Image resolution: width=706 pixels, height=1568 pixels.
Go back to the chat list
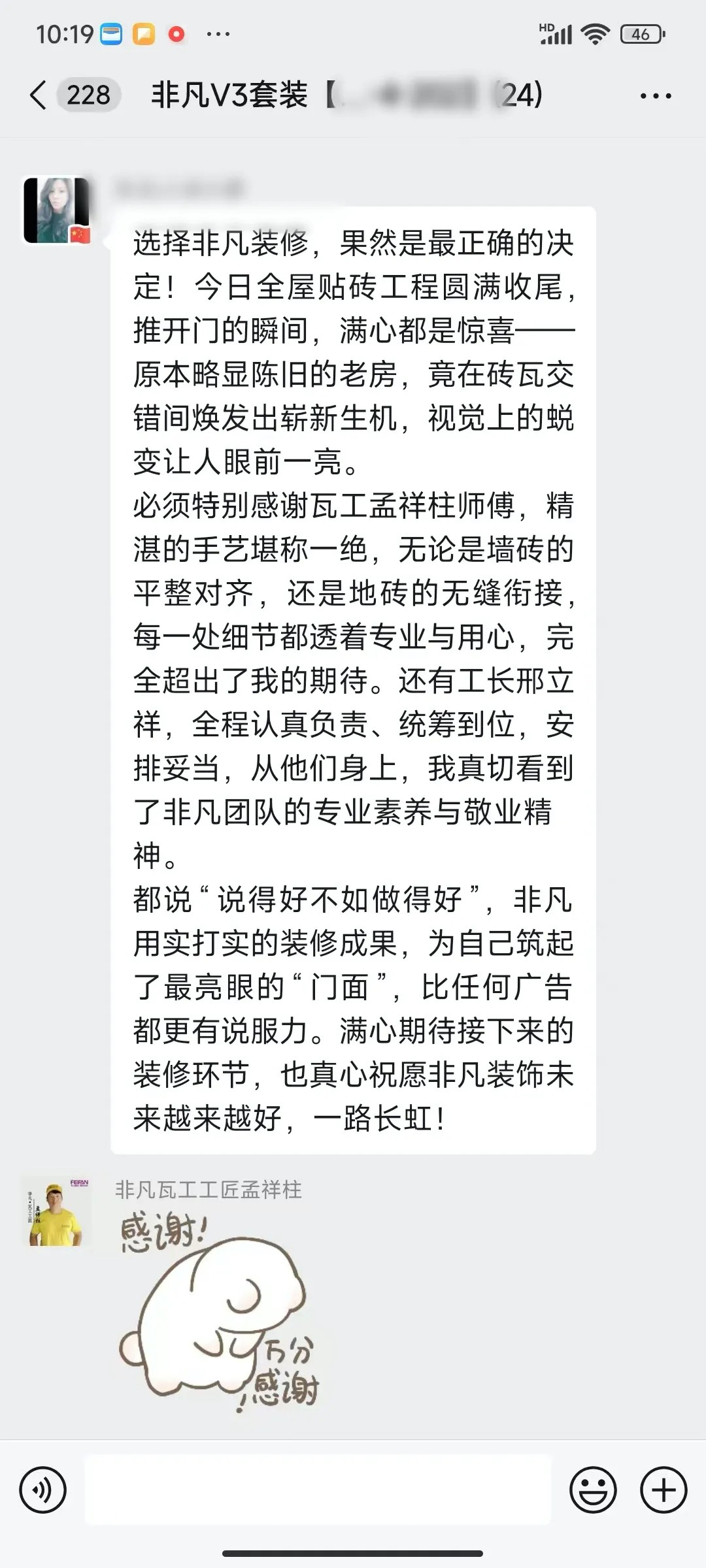39,95
